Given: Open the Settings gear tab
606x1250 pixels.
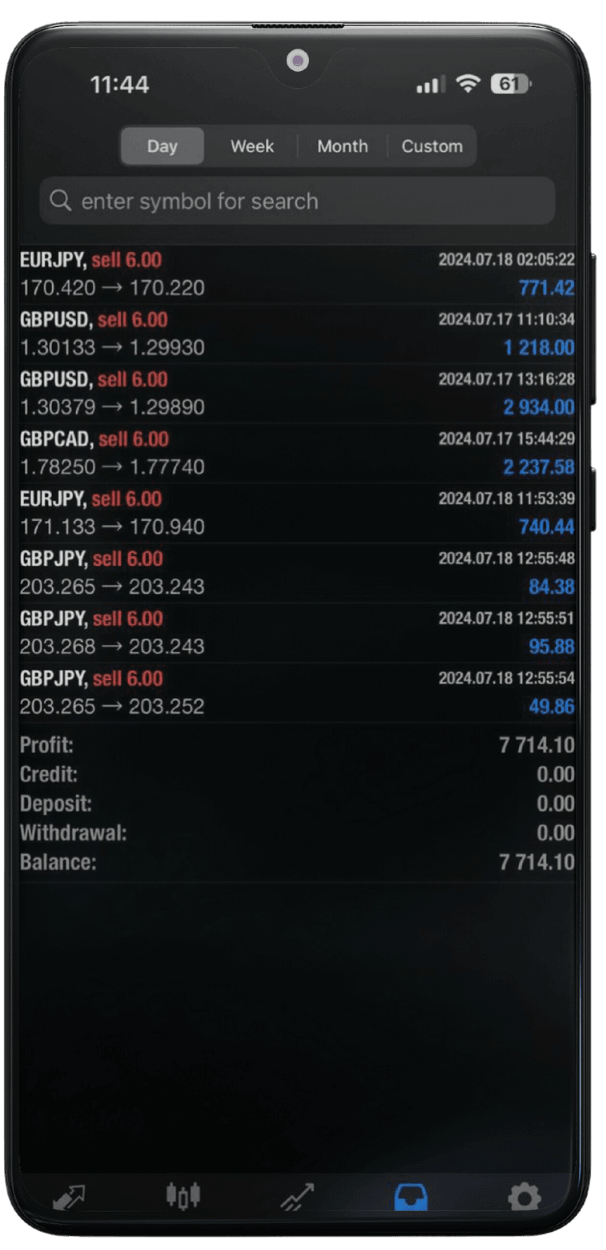Looking at the screenshot, I should pyautogui.click(x=524, y=1196).
